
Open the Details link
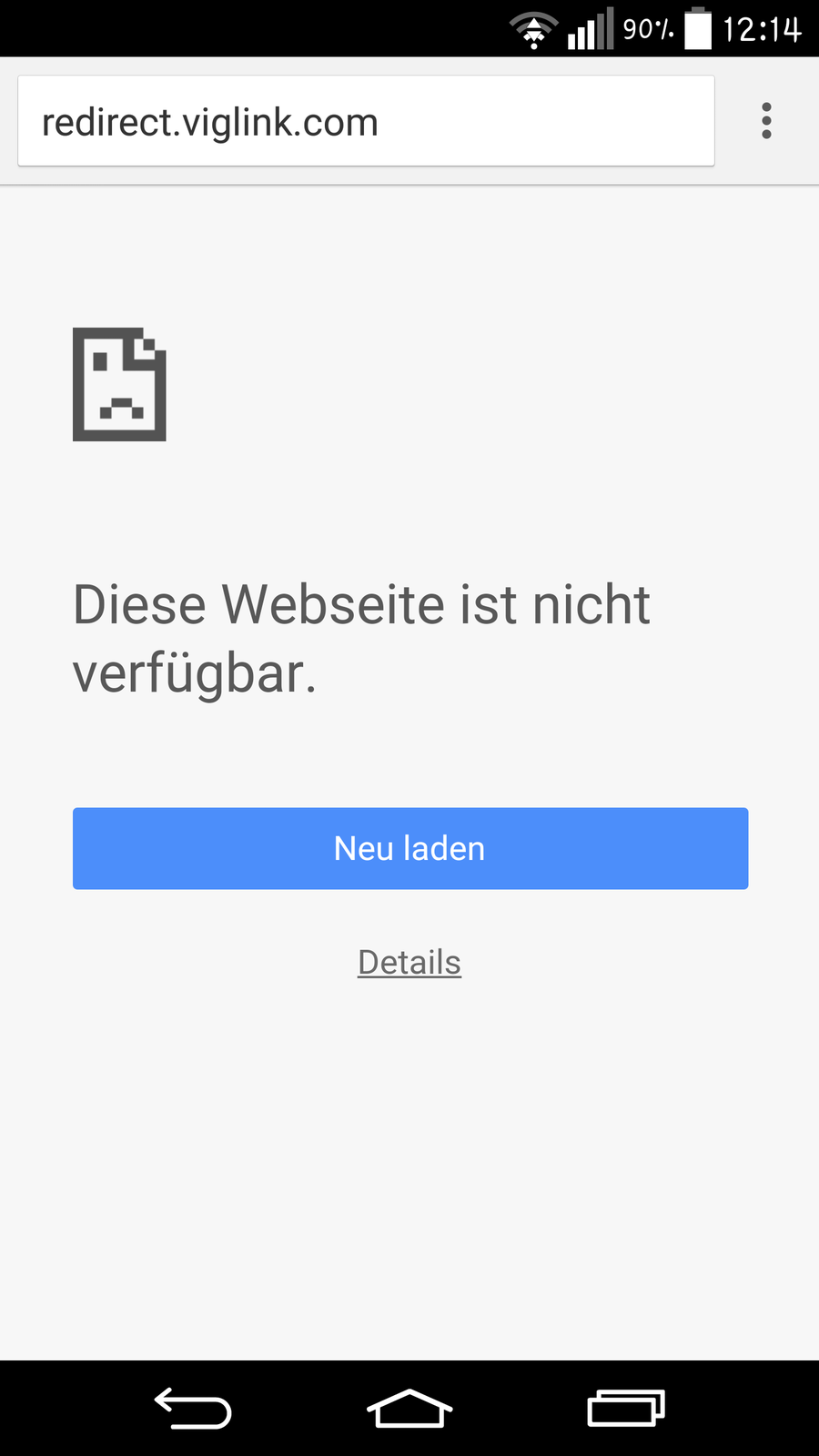point(409,962)
